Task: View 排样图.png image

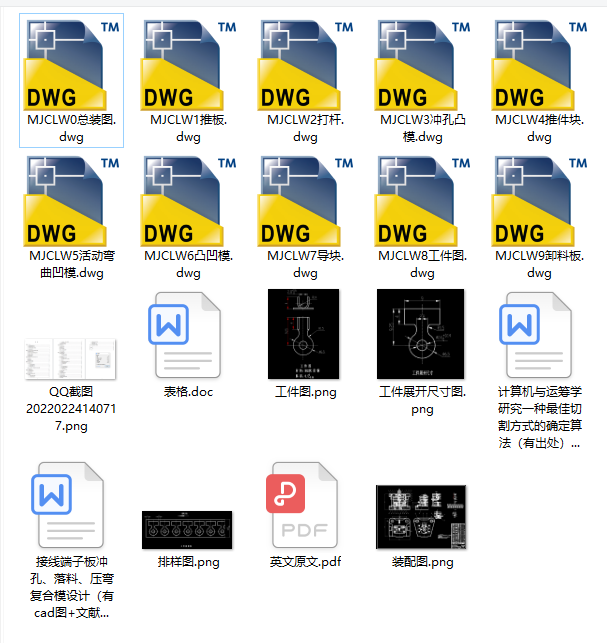Action: (188, 529)
